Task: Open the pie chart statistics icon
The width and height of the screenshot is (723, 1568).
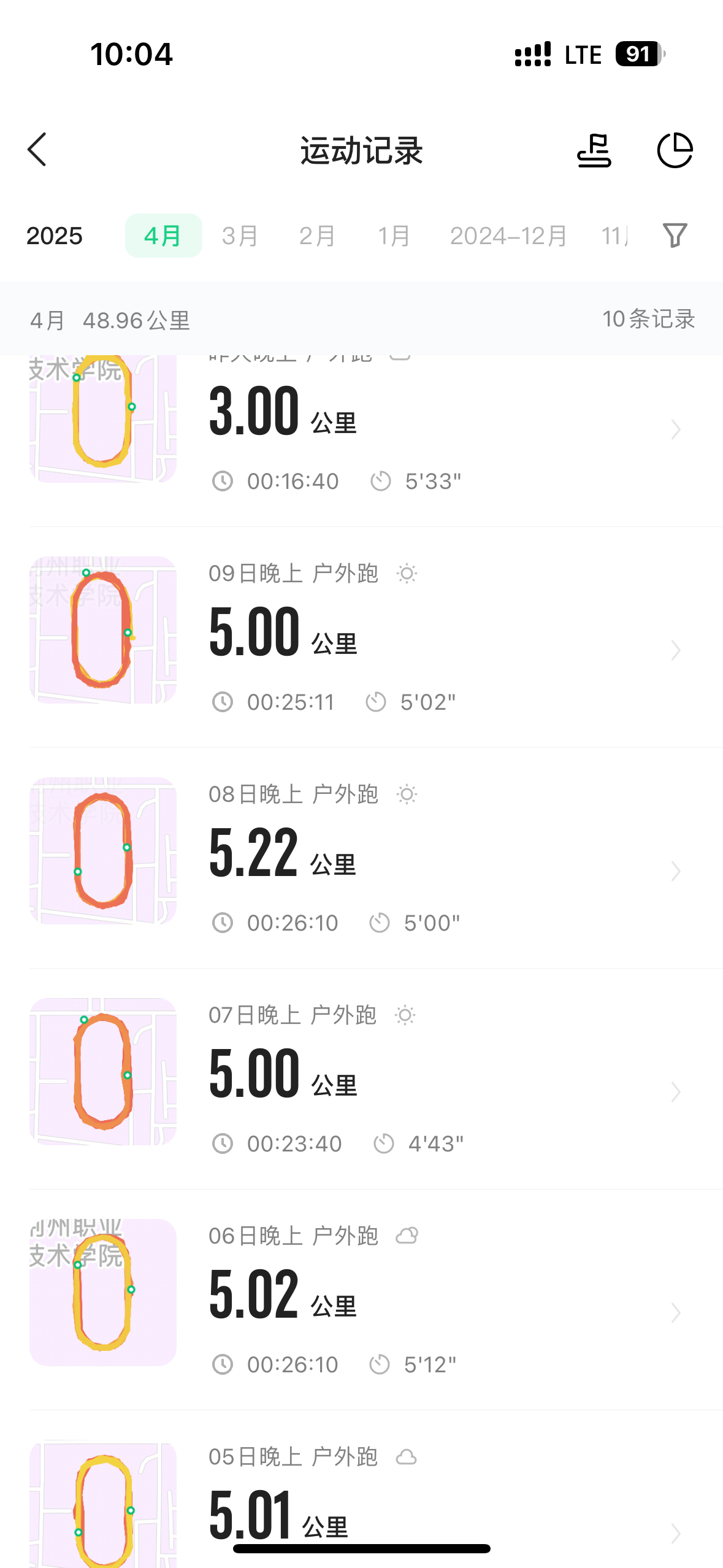Action: (675, 150)
